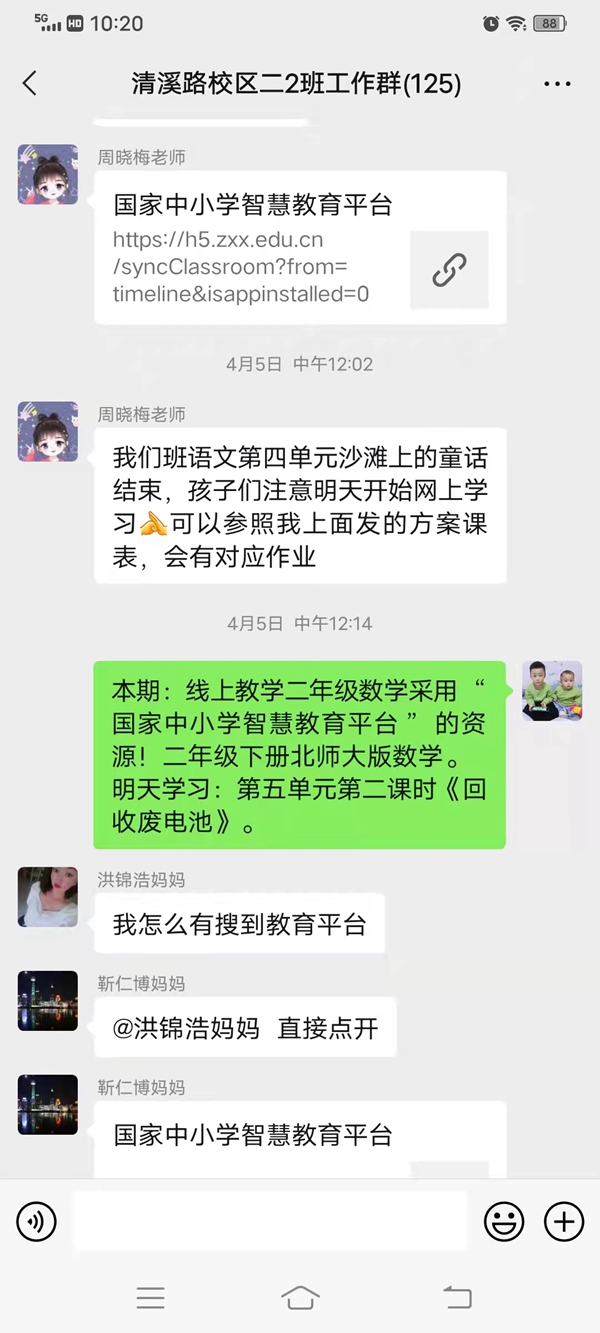Switch to voice message input

click(x=37, y=1221)
